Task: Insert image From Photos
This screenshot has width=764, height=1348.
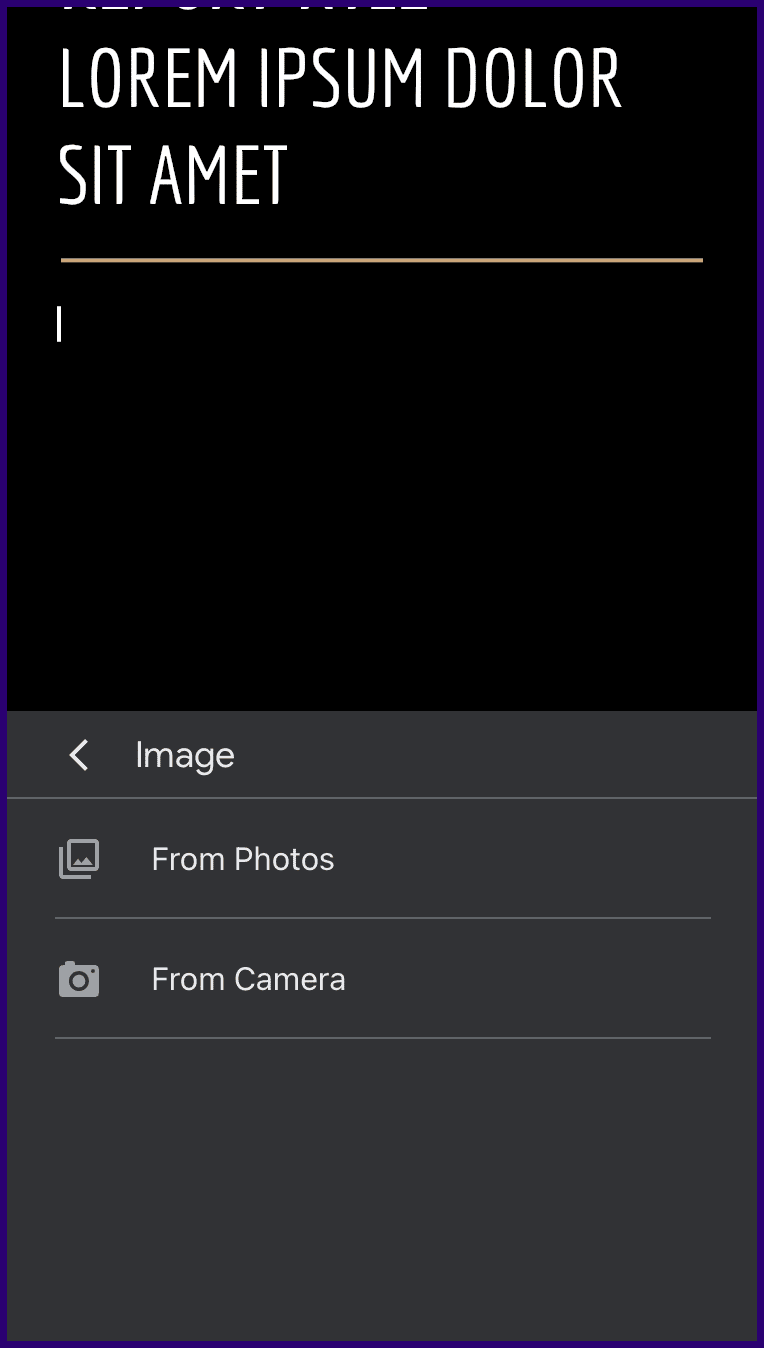Action: point(382,859)
